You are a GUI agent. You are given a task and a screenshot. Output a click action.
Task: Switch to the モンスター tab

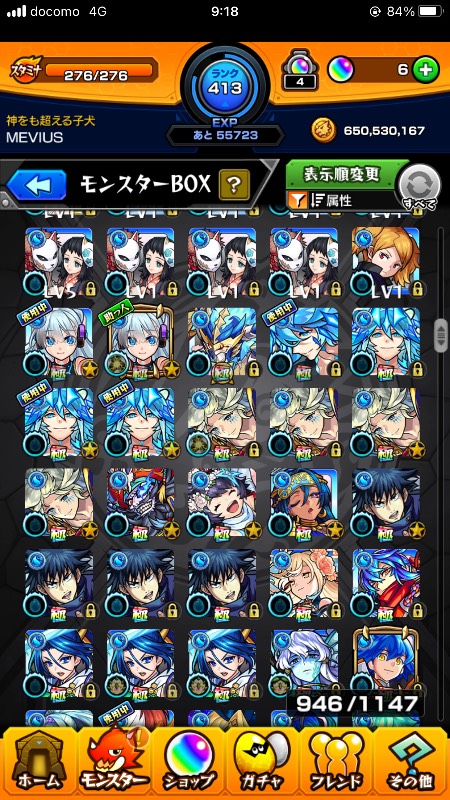pos(114,765)
